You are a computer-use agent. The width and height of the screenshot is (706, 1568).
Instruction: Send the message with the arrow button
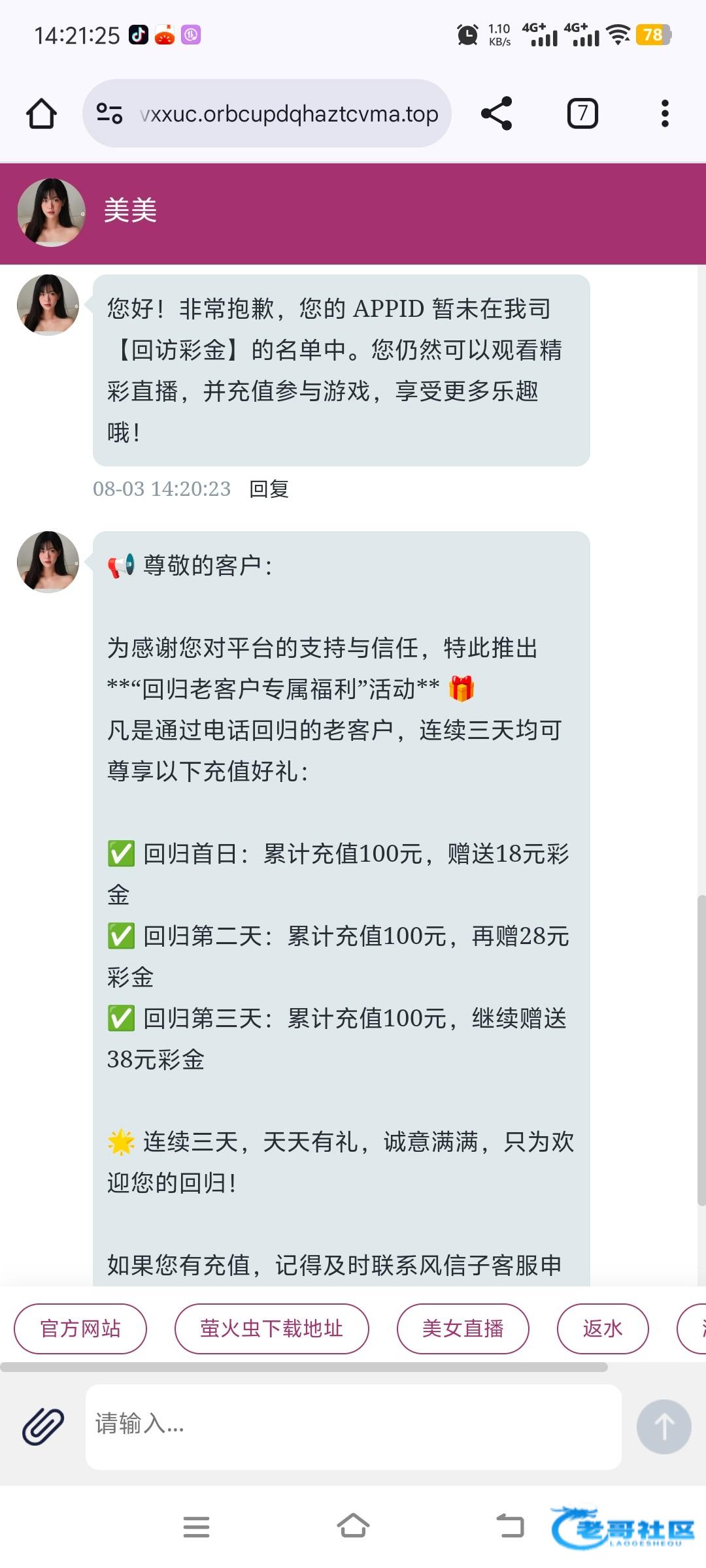click(664, 1426)
